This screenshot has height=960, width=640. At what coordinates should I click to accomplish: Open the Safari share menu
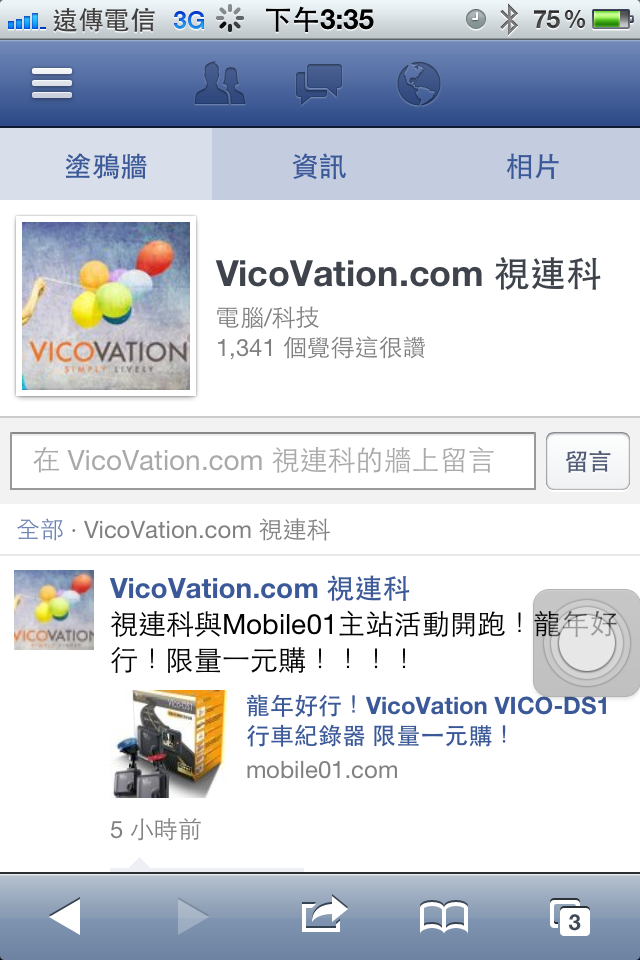click(x=323, y=914)
